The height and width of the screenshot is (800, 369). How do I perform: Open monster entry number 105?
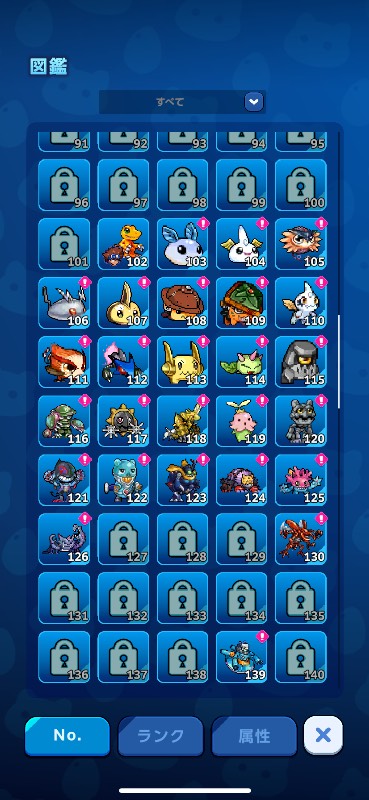pyautogui.click(x=301, y=244)
